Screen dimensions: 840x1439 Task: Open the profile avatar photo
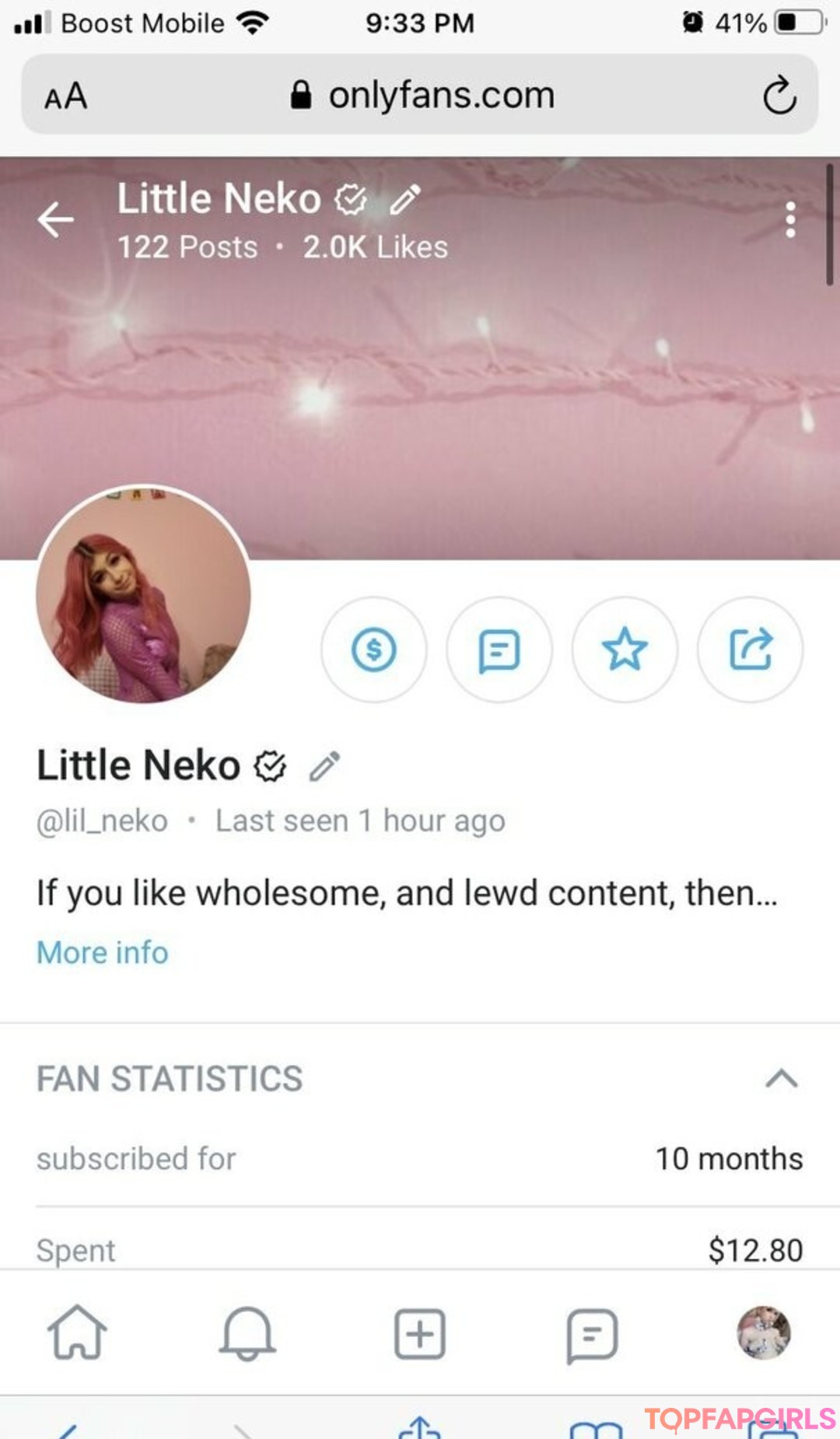[x=143, y=594]
